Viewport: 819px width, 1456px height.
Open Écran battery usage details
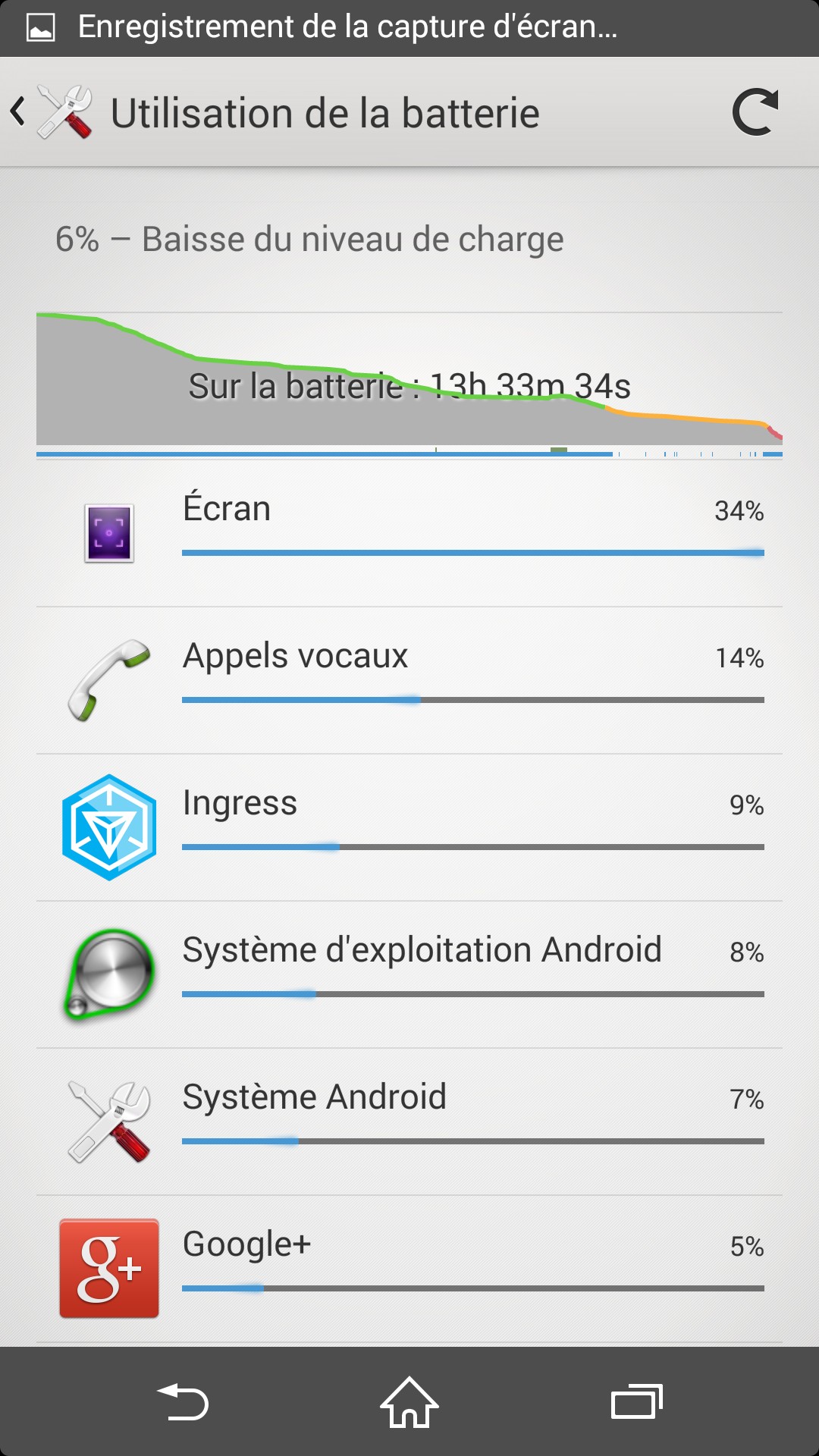409,532
